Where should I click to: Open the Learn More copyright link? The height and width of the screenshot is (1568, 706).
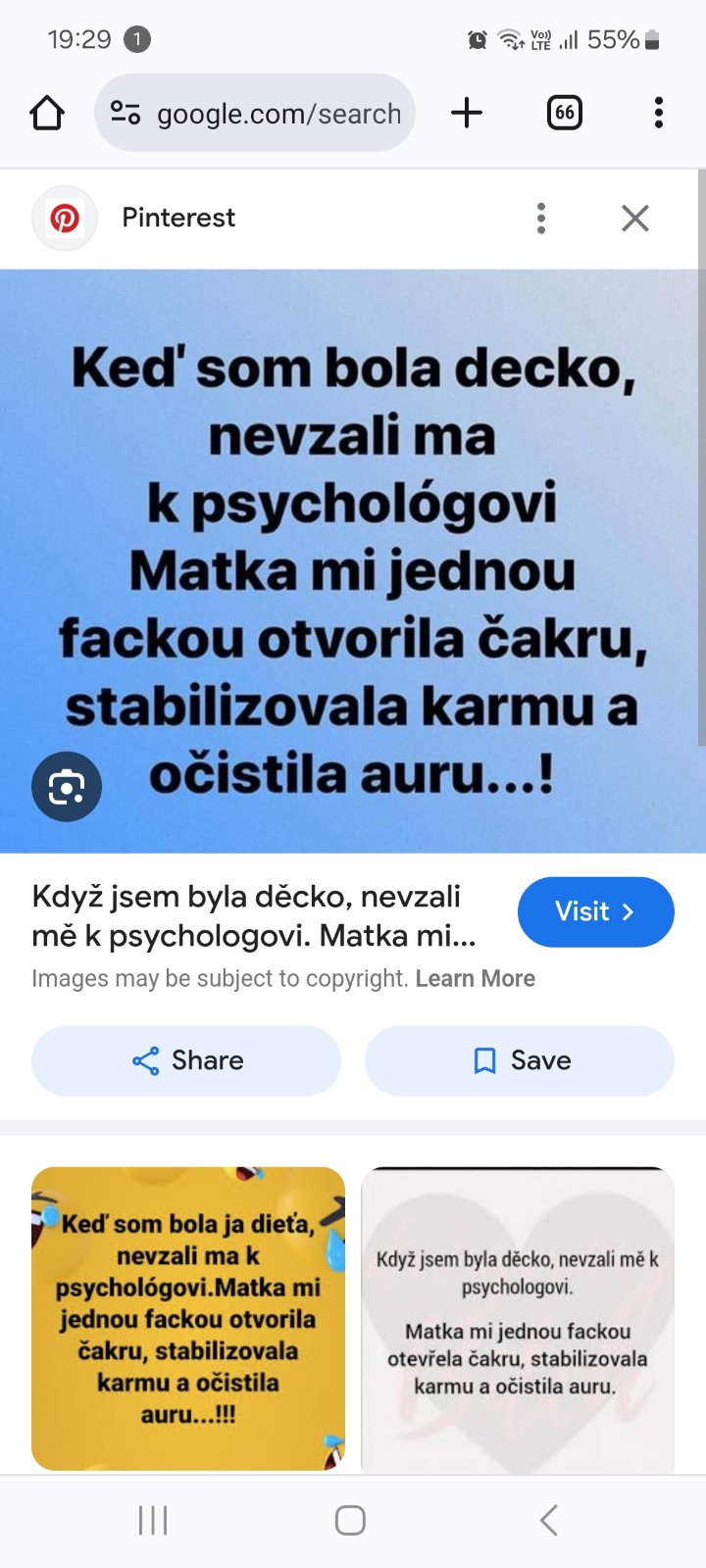click(475, 978)
